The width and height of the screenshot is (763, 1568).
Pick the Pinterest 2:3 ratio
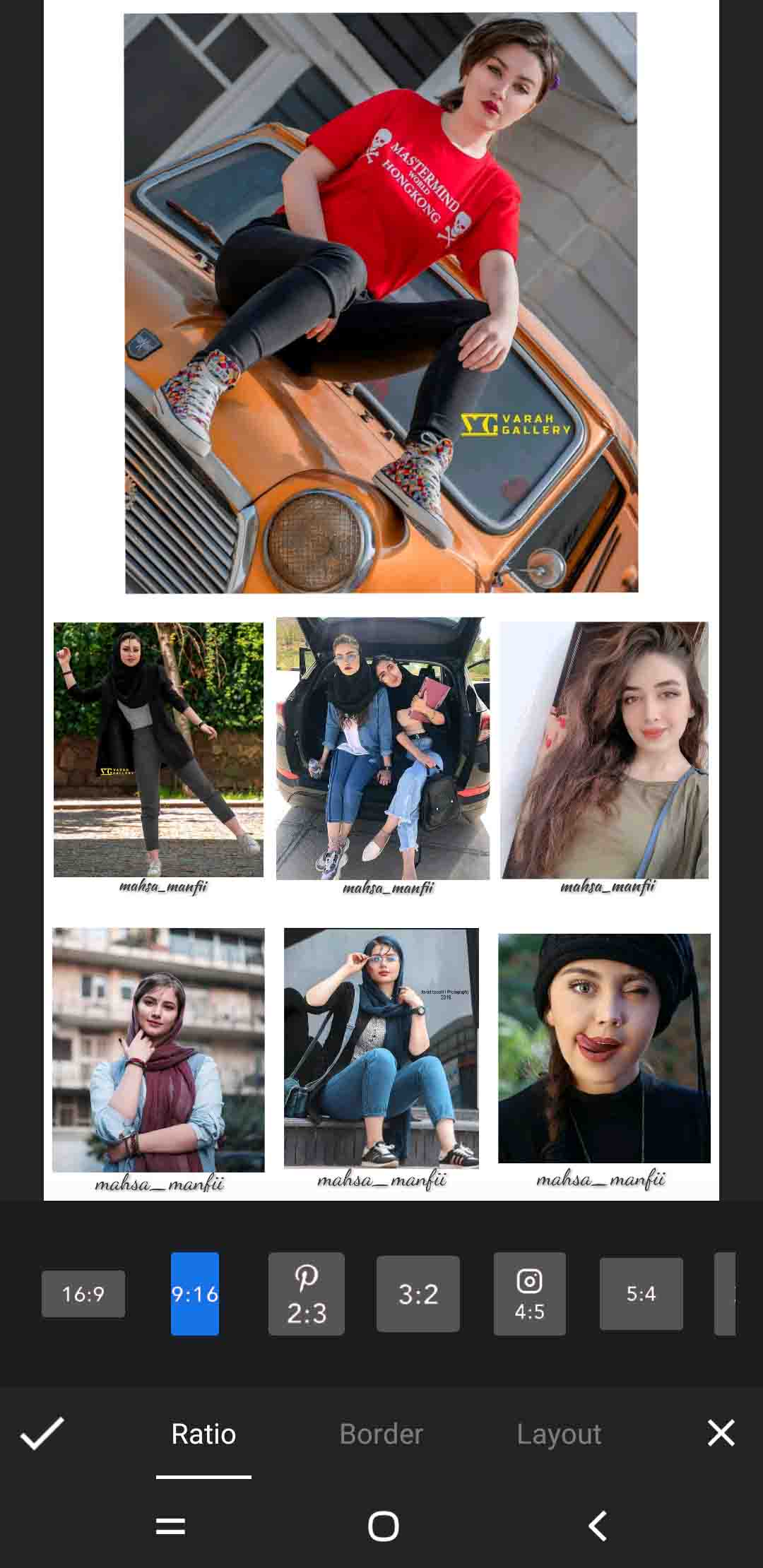pos(307,1294)
